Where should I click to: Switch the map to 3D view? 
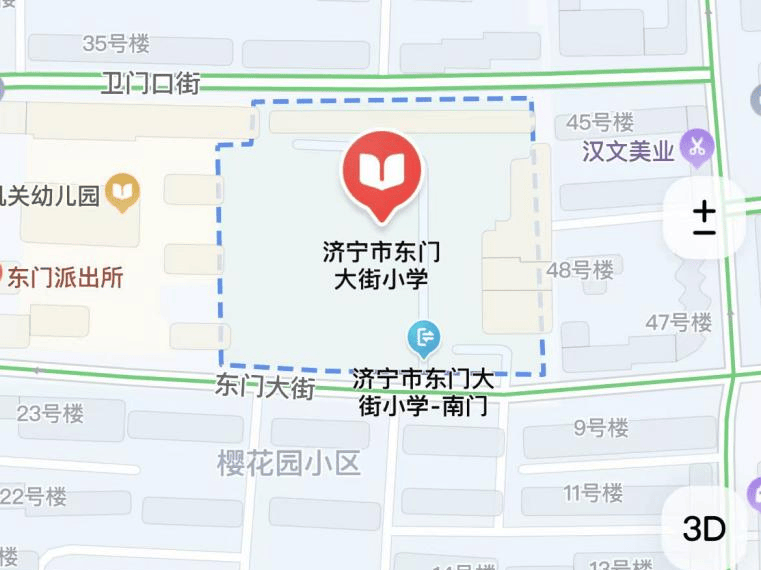point(704,528)
